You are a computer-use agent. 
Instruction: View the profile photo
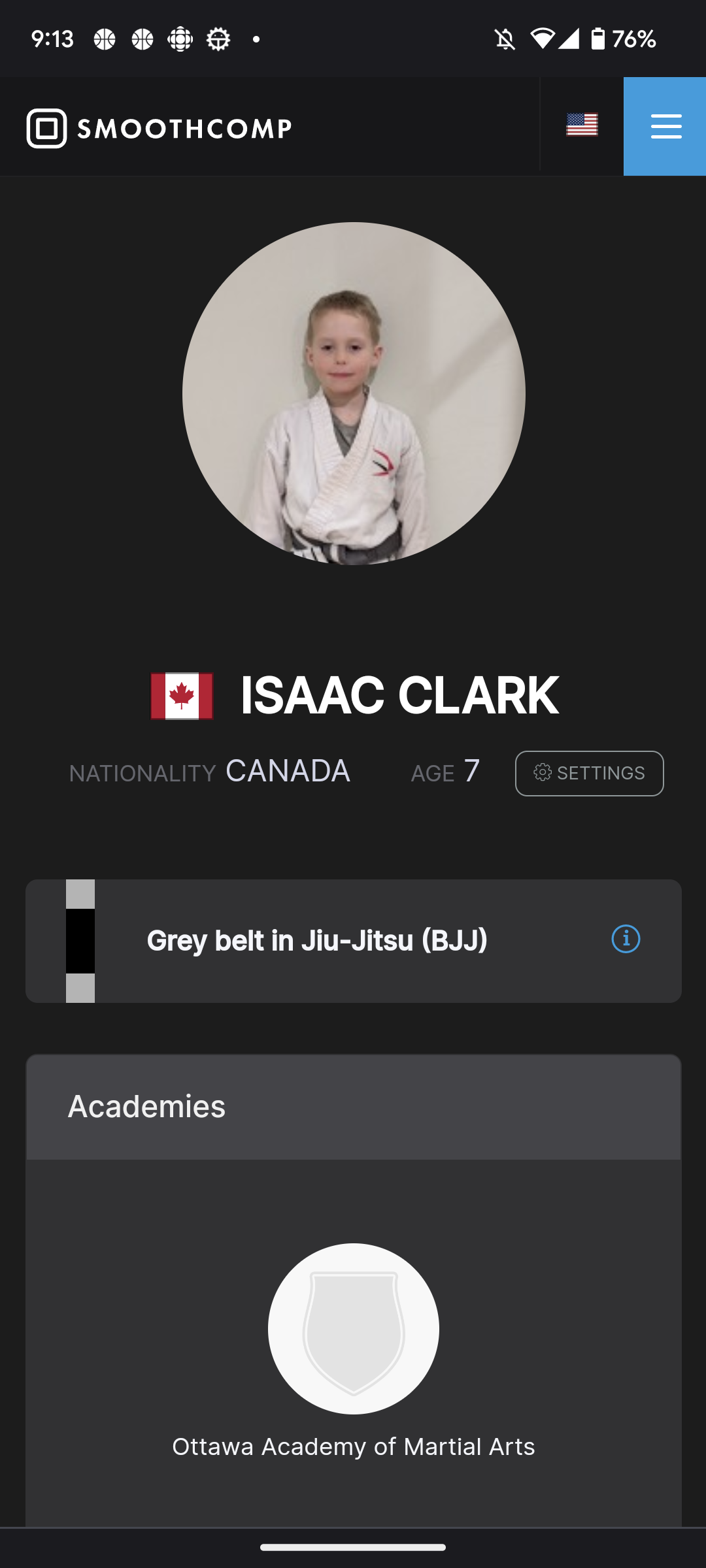click(354, 393)
